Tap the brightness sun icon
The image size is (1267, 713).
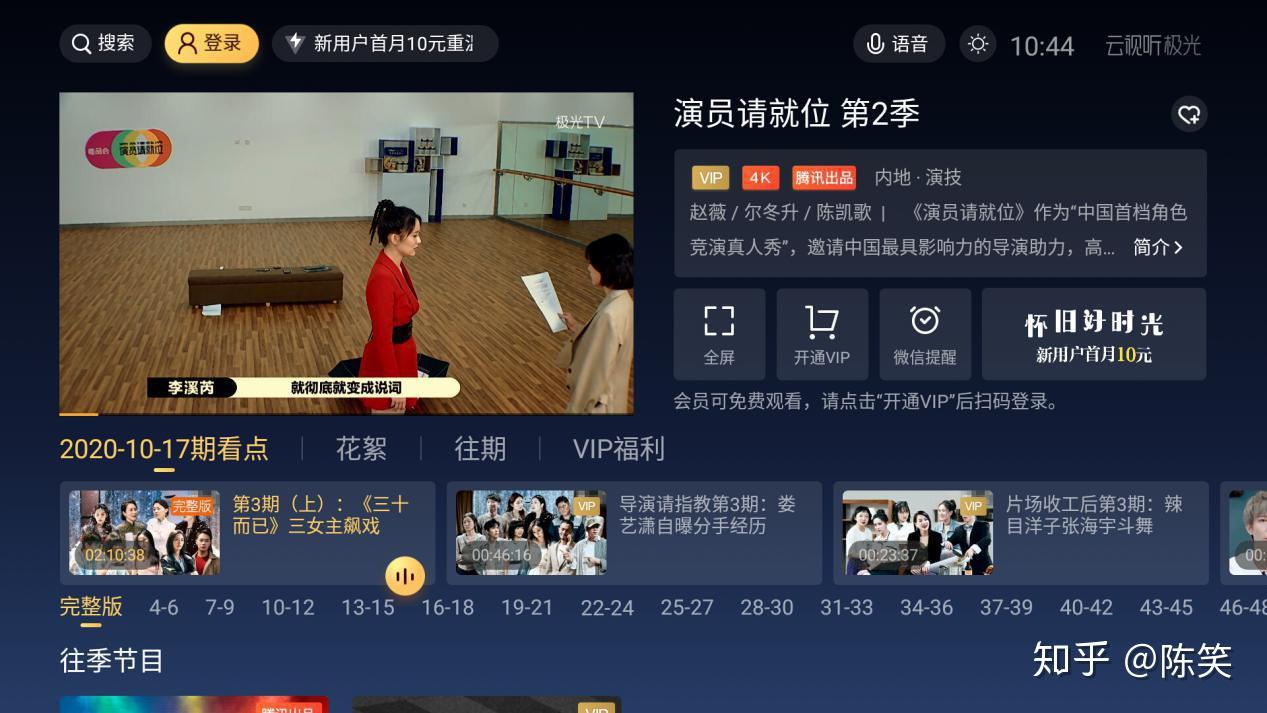tap(977, 44)
